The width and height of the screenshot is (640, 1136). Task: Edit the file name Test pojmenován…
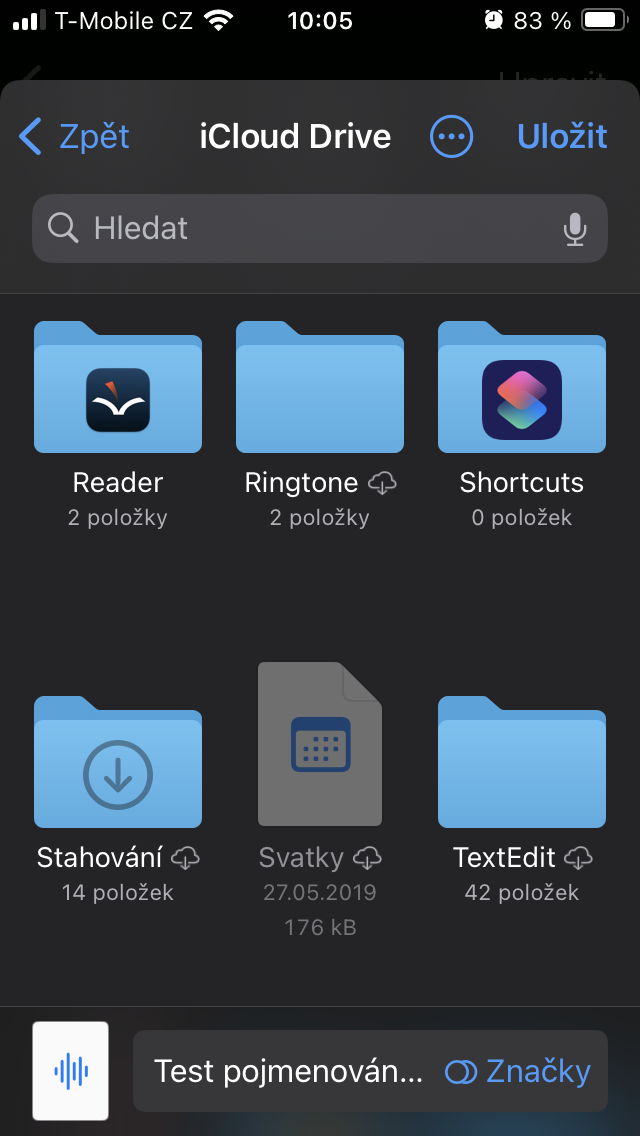click(x=288, y=1072)
